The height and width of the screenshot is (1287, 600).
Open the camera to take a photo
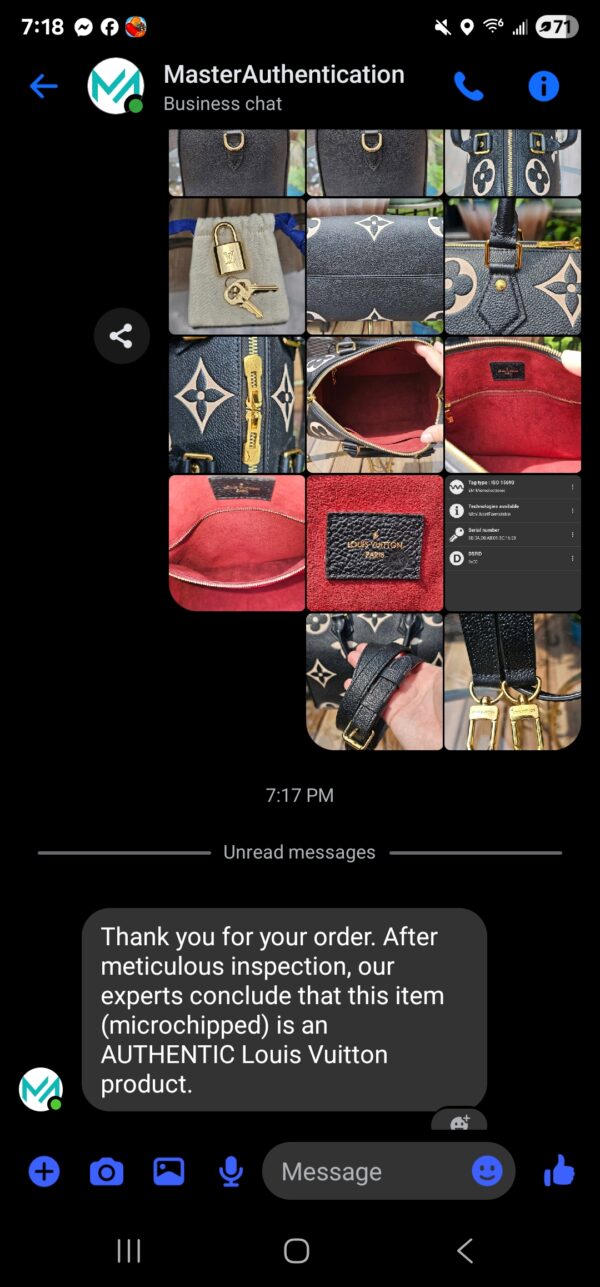[106, 1171]
